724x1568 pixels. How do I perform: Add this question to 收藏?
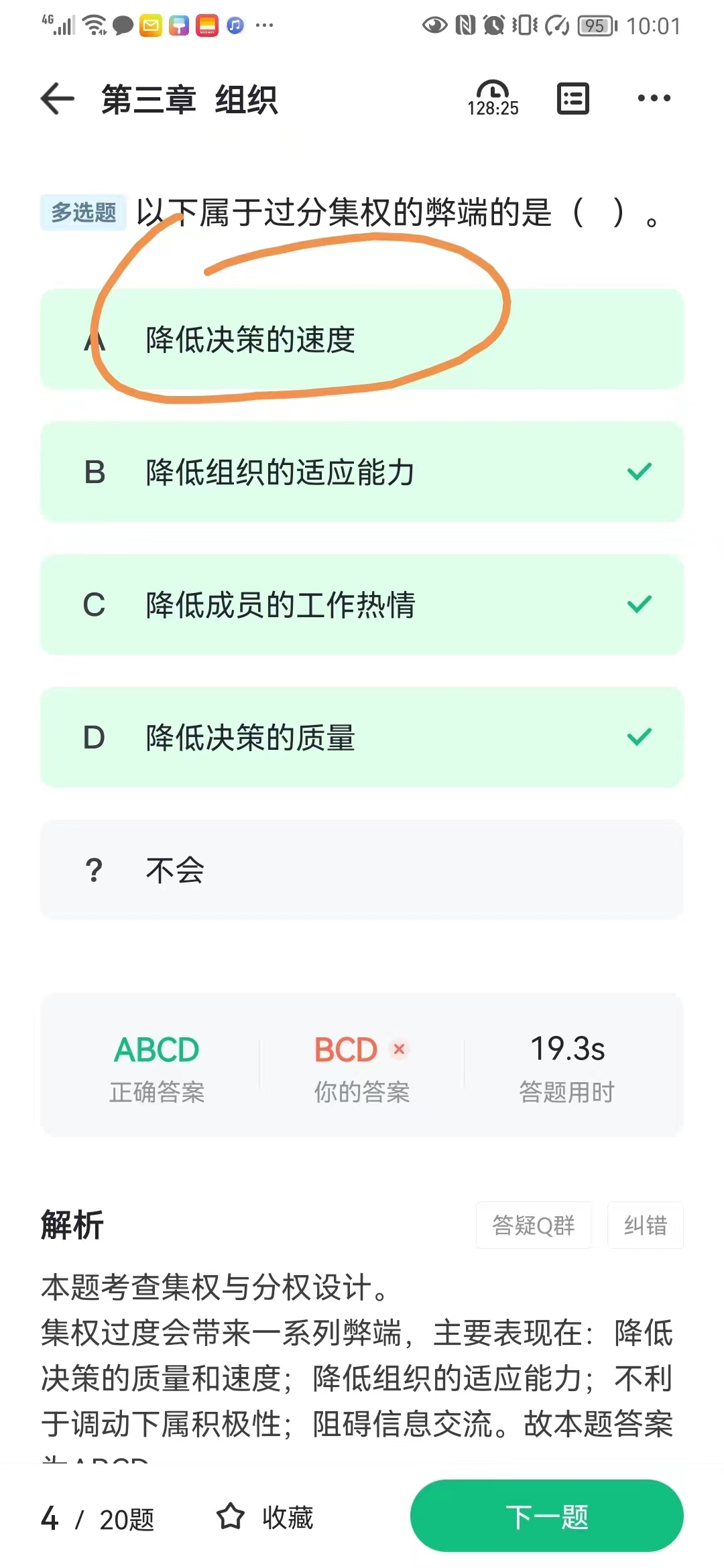[x=265, y=1517]
